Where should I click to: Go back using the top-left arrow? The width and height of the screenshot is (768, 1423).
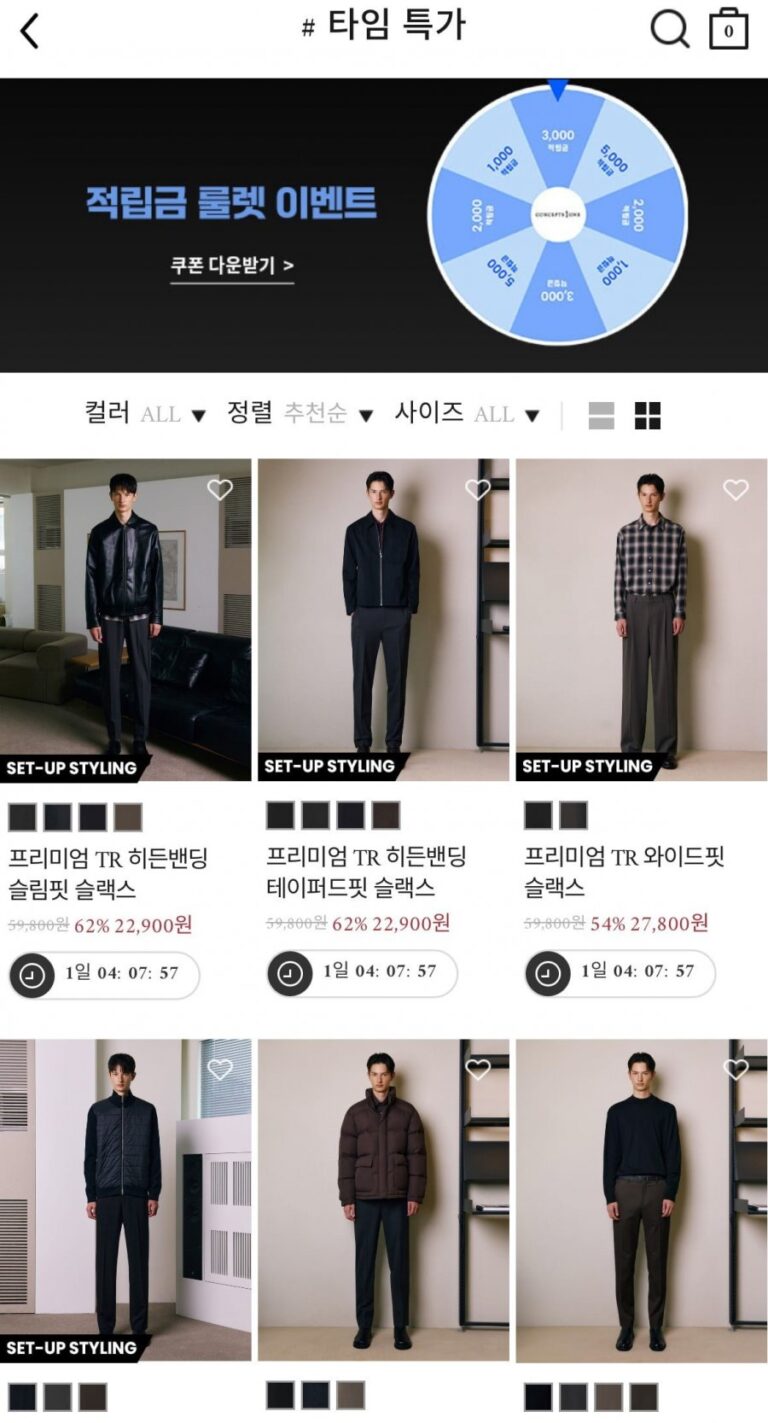click(x=30, y=31)
